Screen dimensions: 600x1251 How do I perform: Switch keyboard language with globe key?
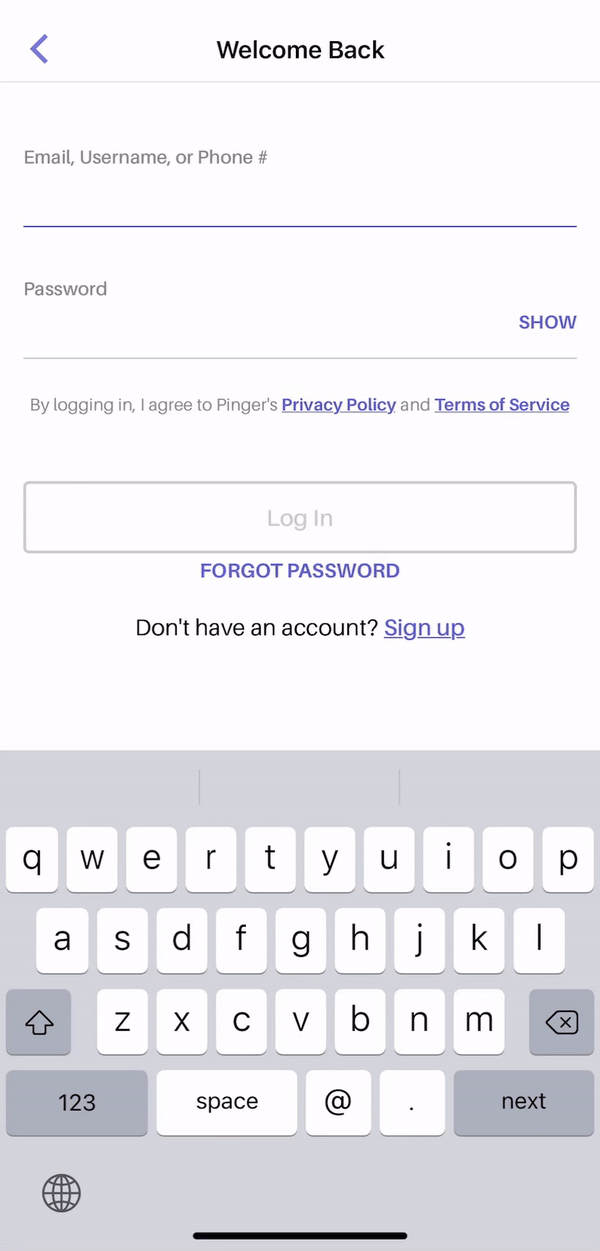pyautogui.click(x=61, y=1192)
